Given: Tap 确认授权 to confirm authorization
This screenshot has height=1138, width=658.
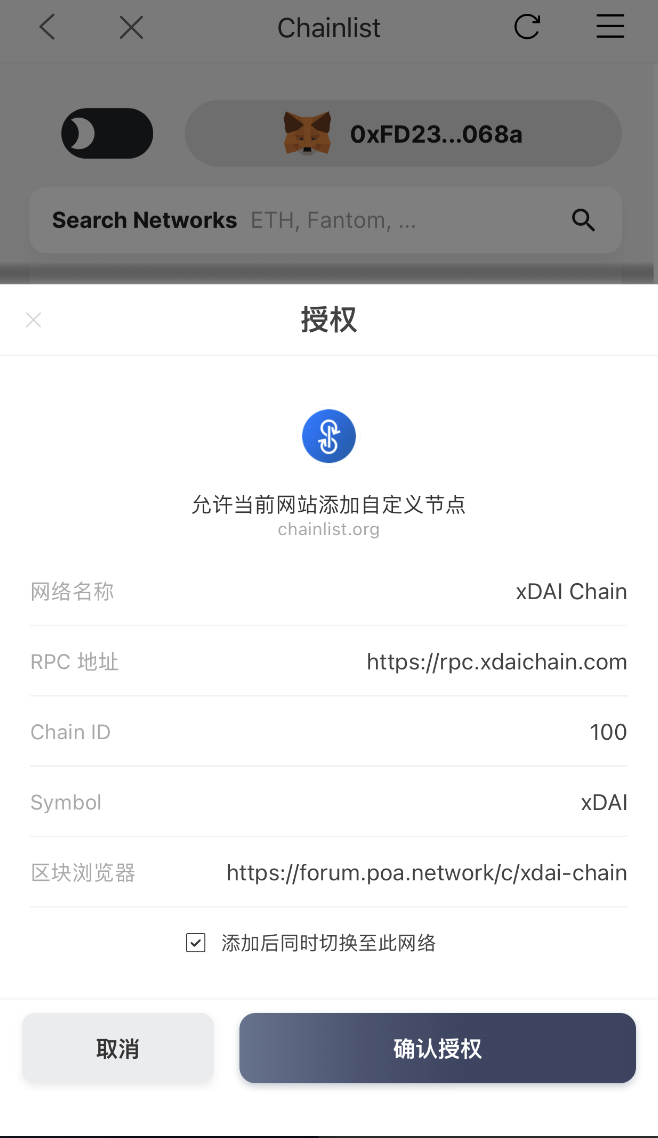Looking at the screenshot, I should tap(437, 1048).
